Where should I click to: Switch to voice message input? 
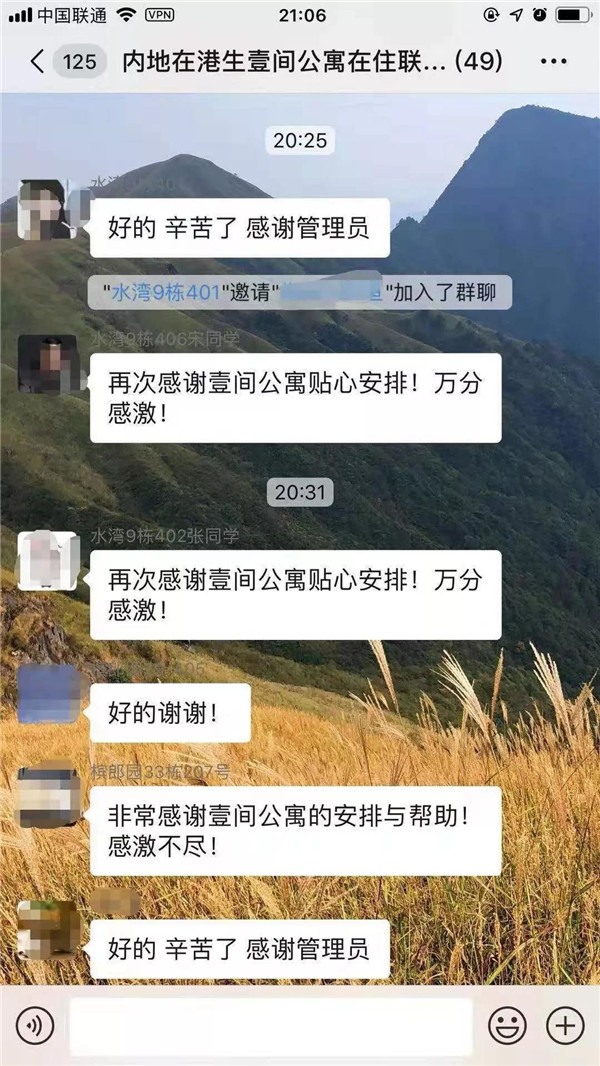[36, 1026]
